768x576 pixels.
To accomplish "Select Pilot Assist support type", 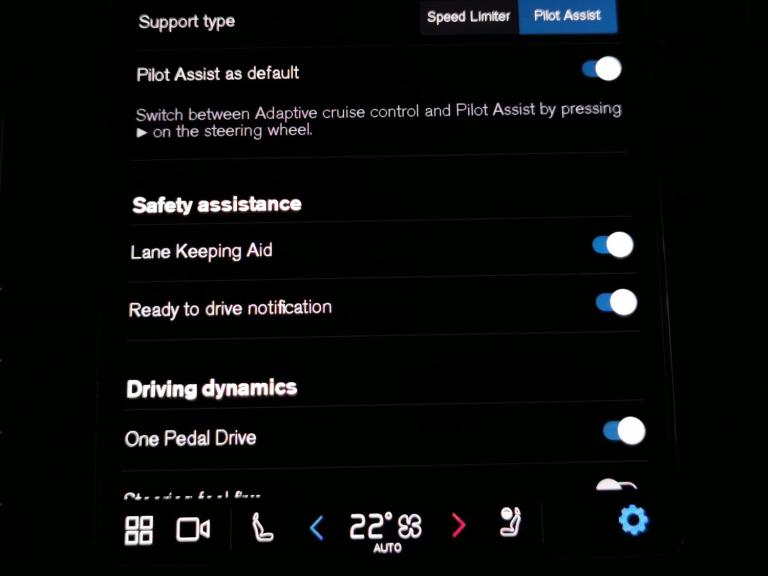I will [567, 17].
